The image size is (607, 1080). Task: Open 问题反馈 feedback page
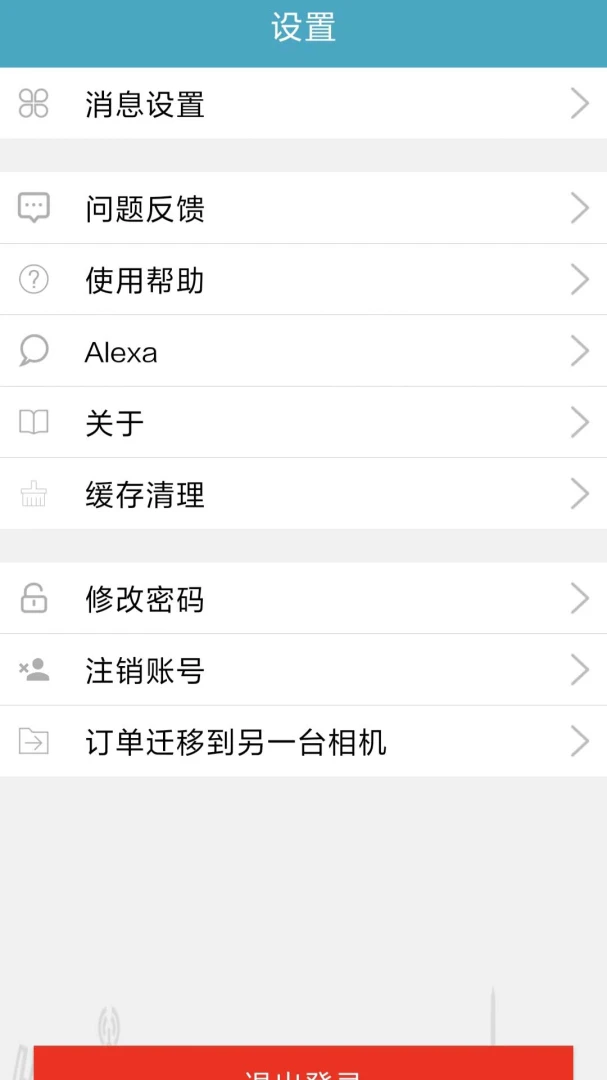pos(303,207)
